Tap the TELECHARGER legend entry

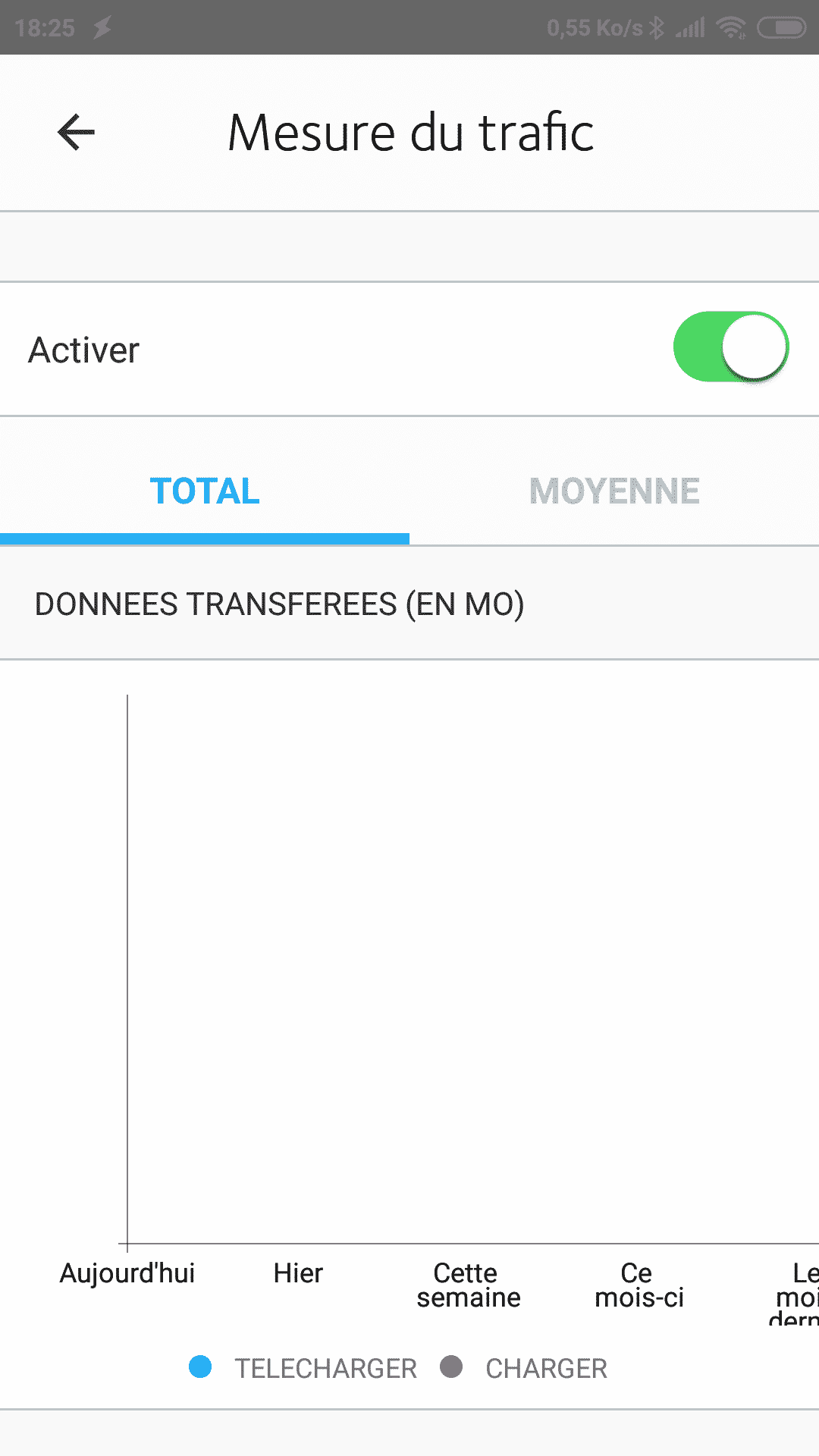click(303, 1368)
